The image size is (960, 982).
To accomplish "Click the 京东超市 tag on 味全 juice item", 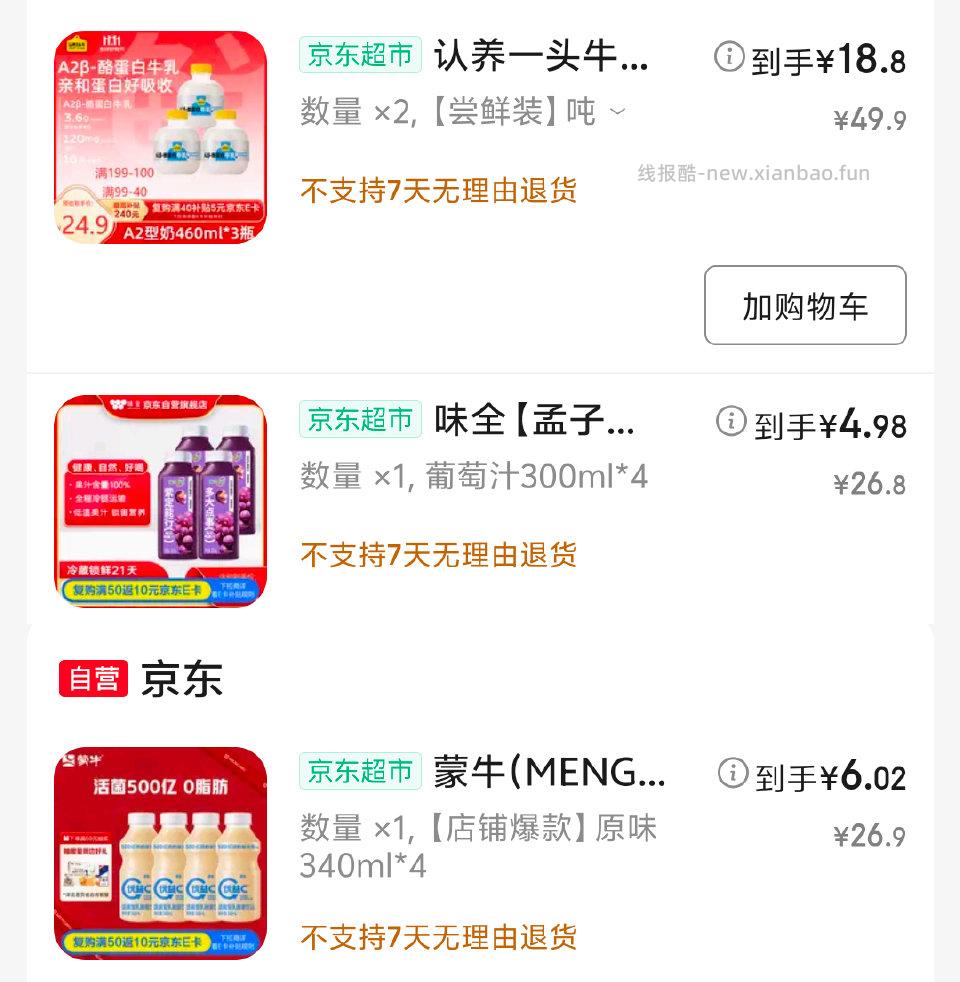I will point(360,422).
